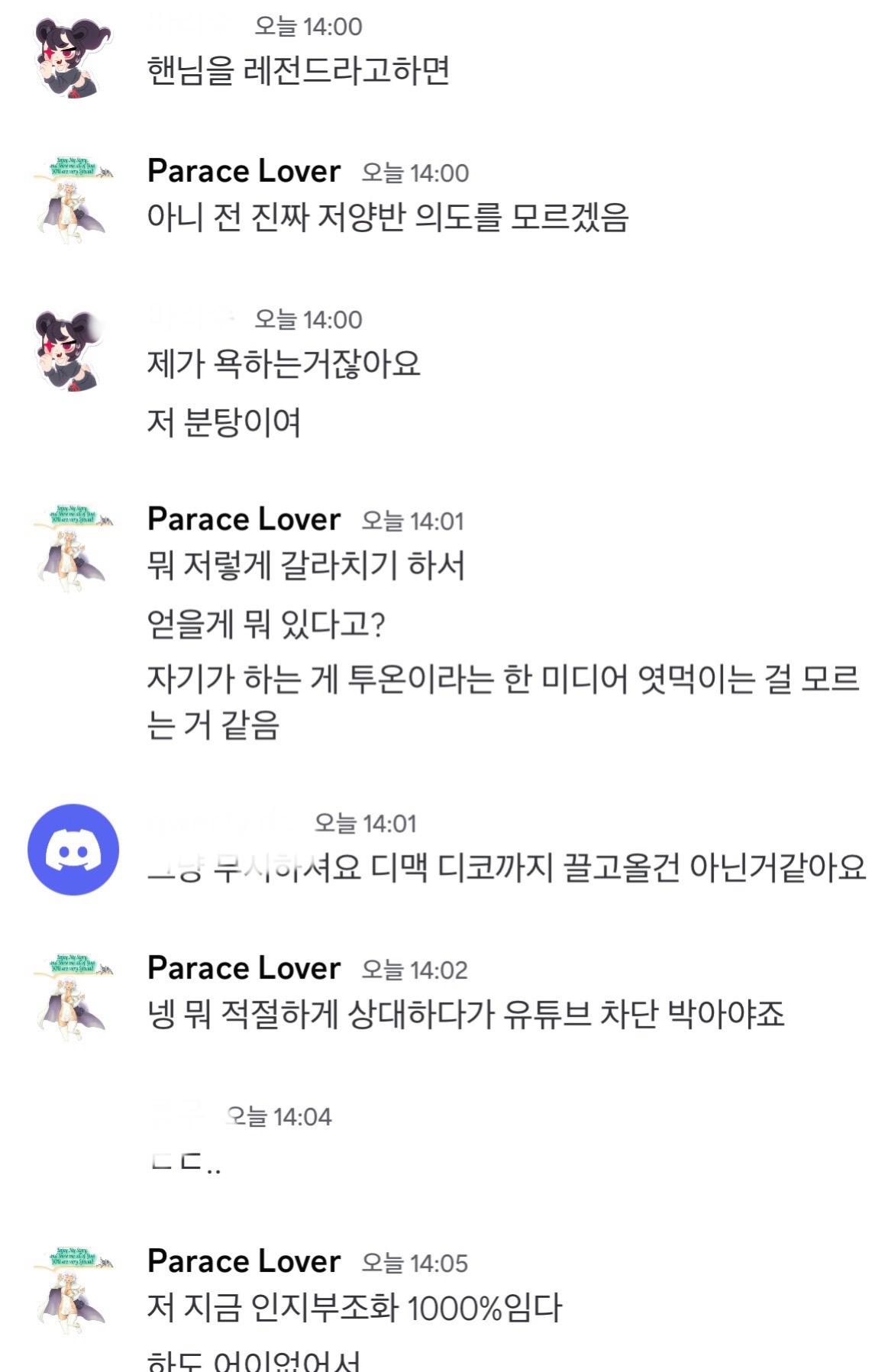Open Parace Lover's profile from the 14:00 message
The height and width of the screenshot is (1372, 872).
(x=243, y=171)
